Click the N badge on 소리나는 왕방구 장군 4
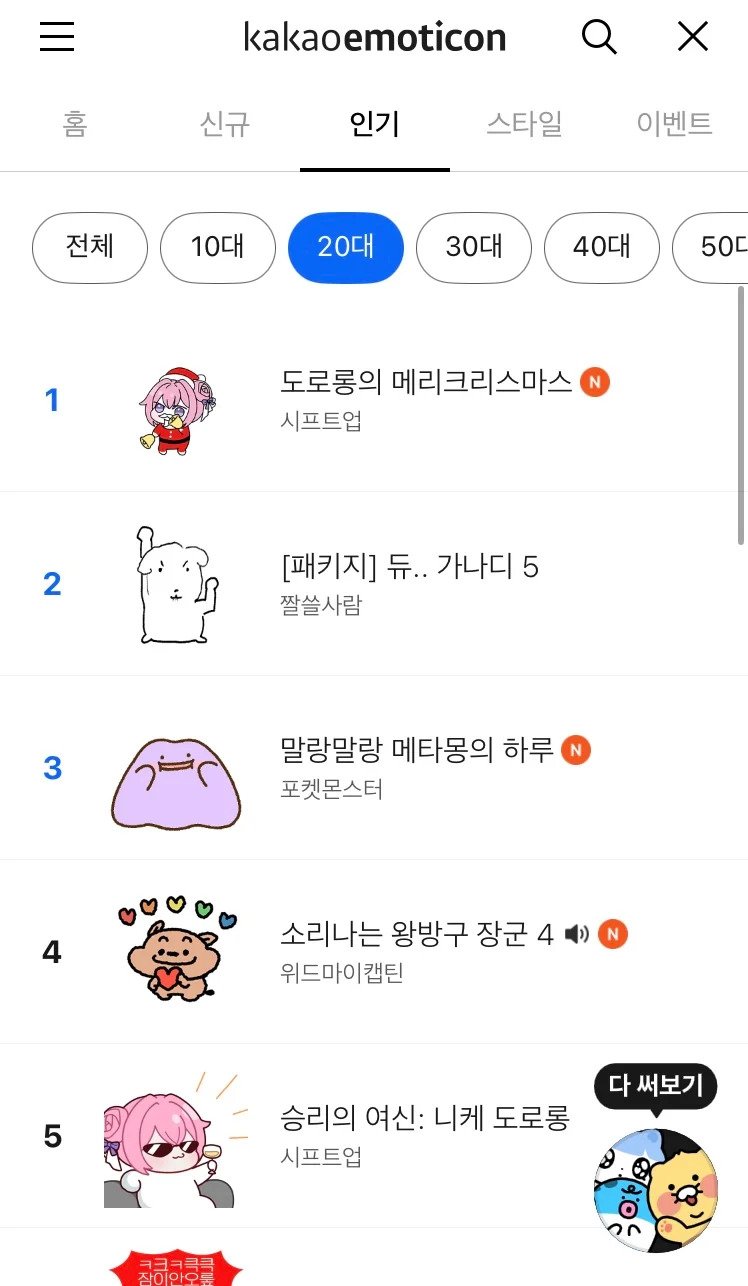Screen dimensions: 748x1286 click(613, 934)
